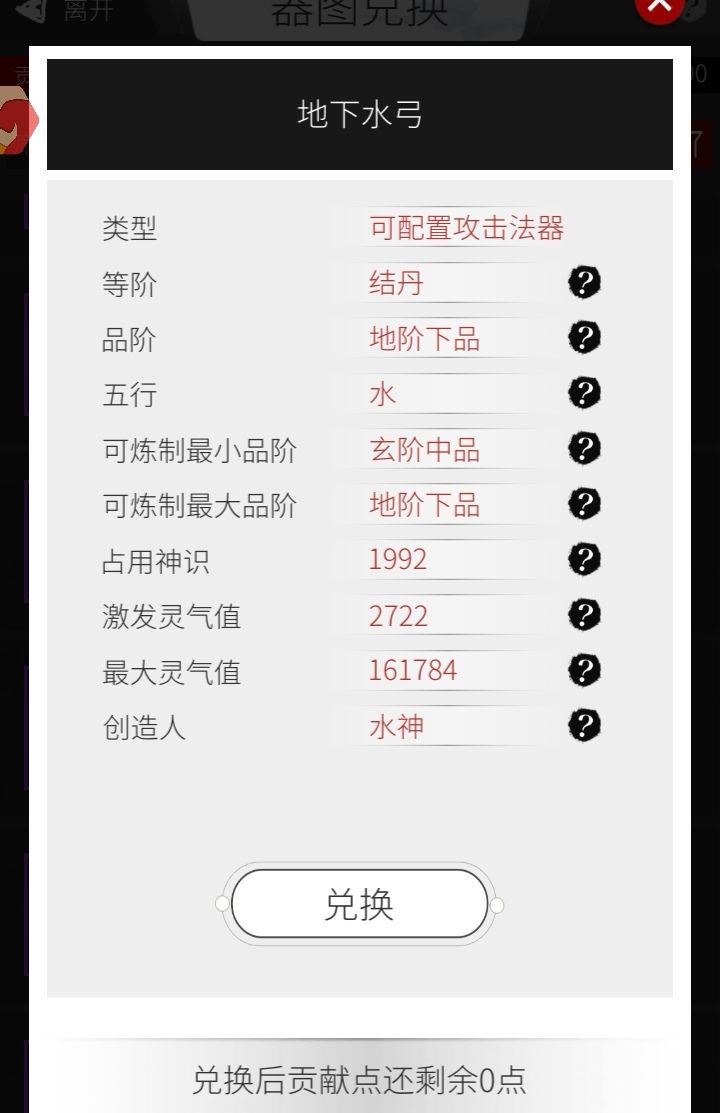Open help for 可炼制最大品阶
The width and height of the screenshot is (720, 1113).
[x=584, y=505]
